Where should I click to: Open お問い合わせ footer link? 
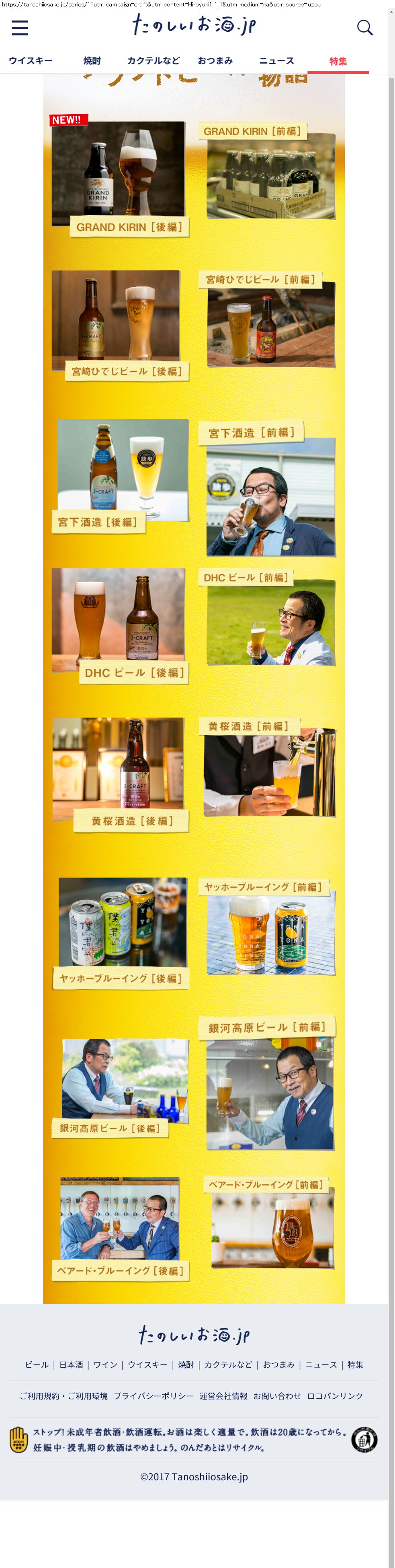(277, 1396)
